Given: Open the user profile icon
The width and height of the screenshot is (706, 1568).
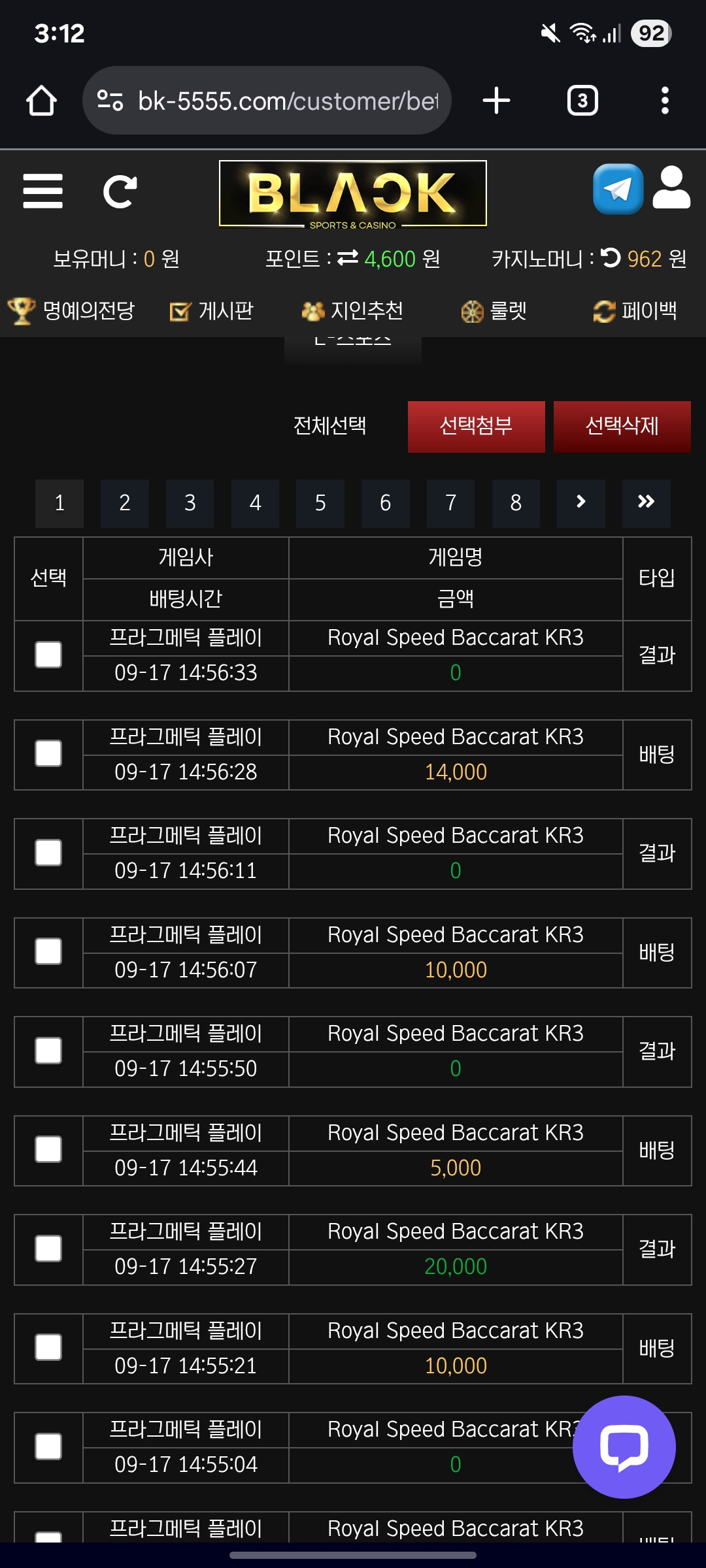Looking at the screenshot, I should click(x=671, y=188).
